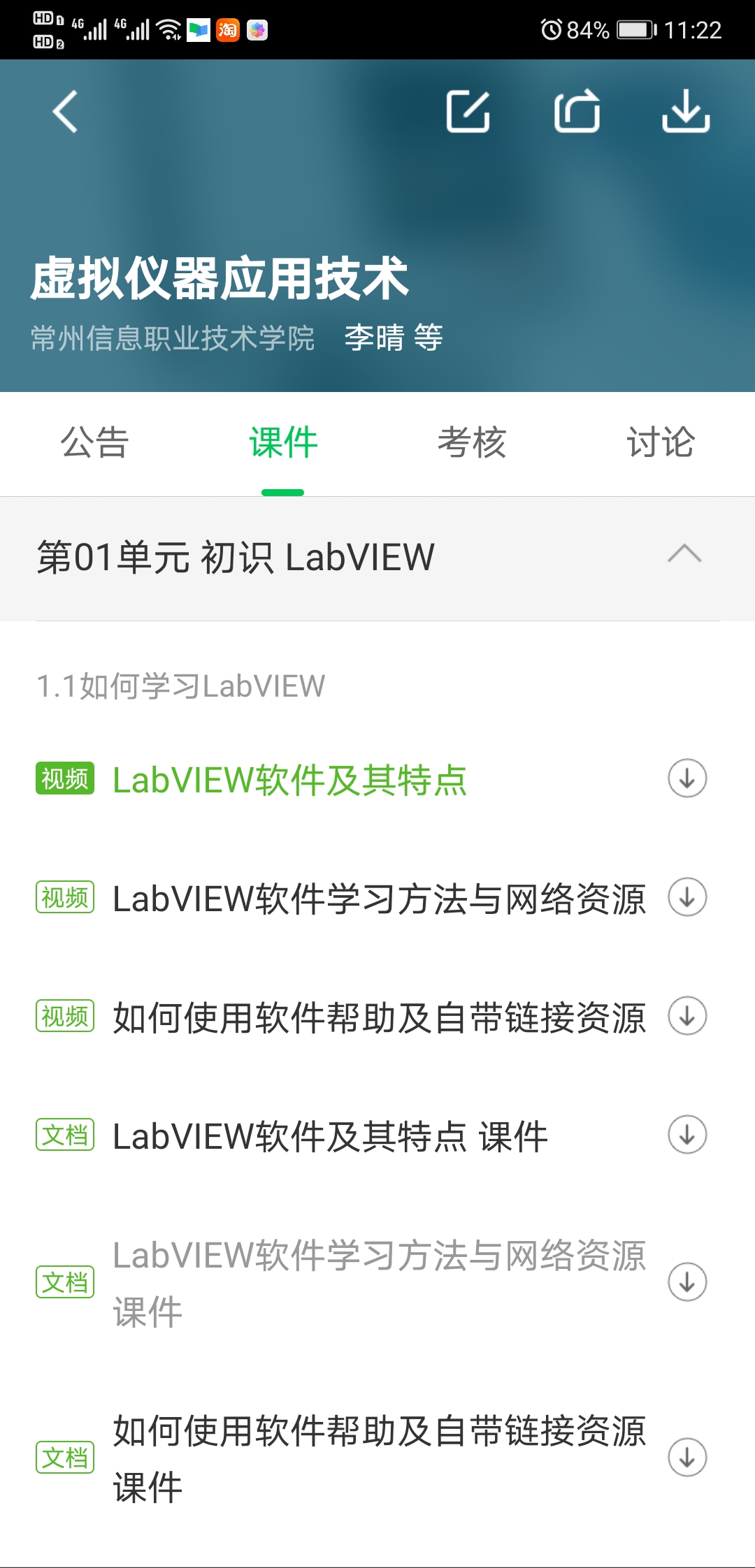Switch to the 讨论 tab

click(660, 443)
